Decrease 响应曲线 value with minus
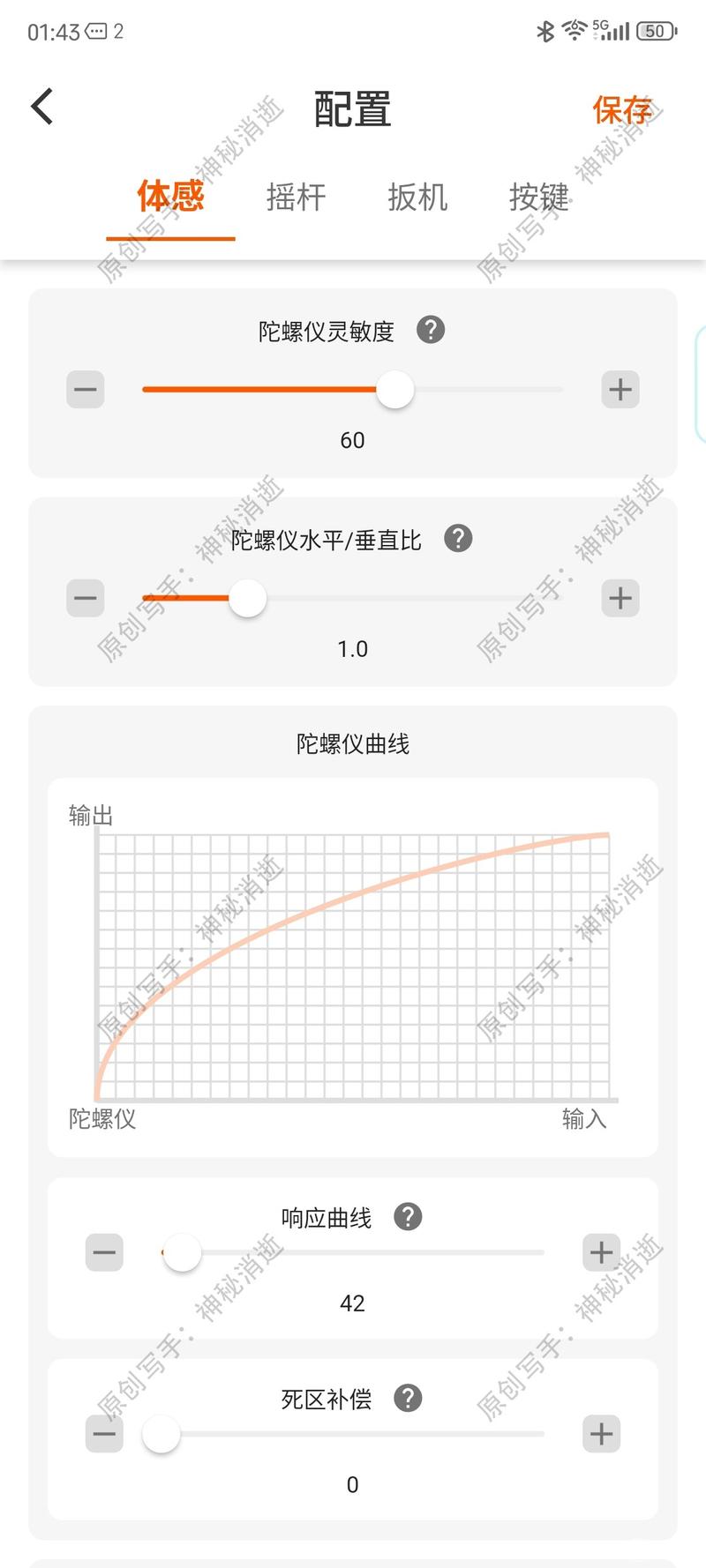Viewport: 706px width, 1568px height. click(104, 1252)
